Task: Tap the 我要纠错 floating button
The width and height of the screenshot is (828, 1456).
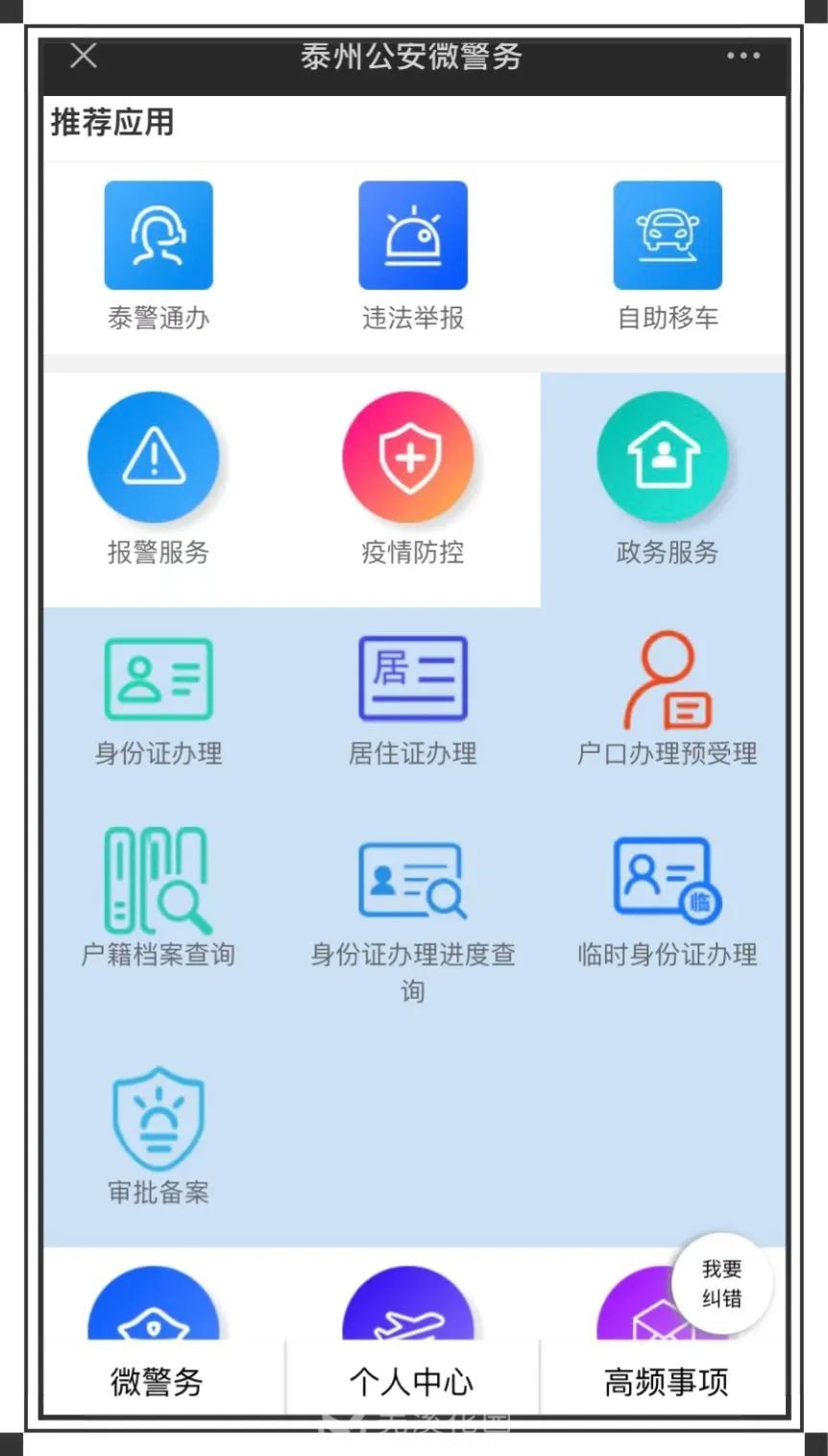Action: point(722,1283)
